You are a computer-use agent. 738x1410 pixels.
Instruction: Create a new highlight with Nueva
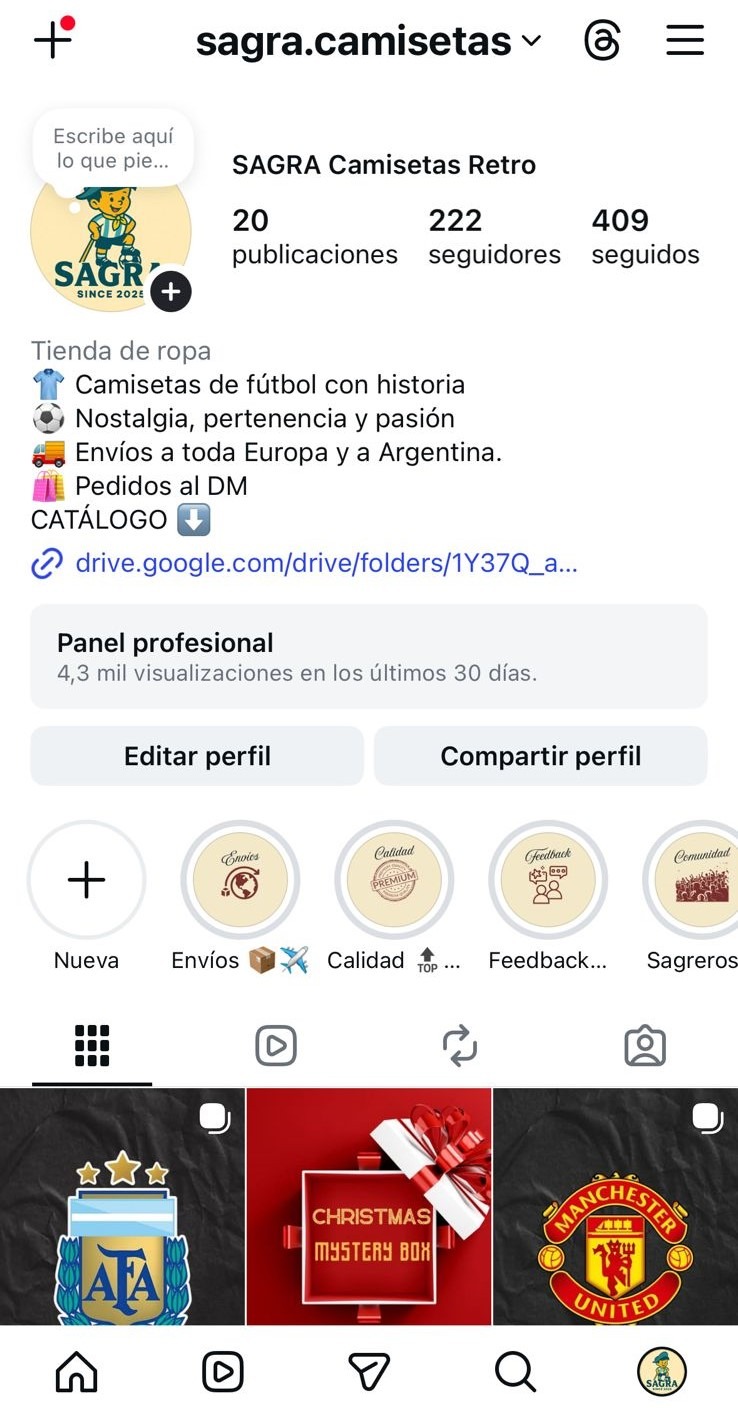click(86, 880)
